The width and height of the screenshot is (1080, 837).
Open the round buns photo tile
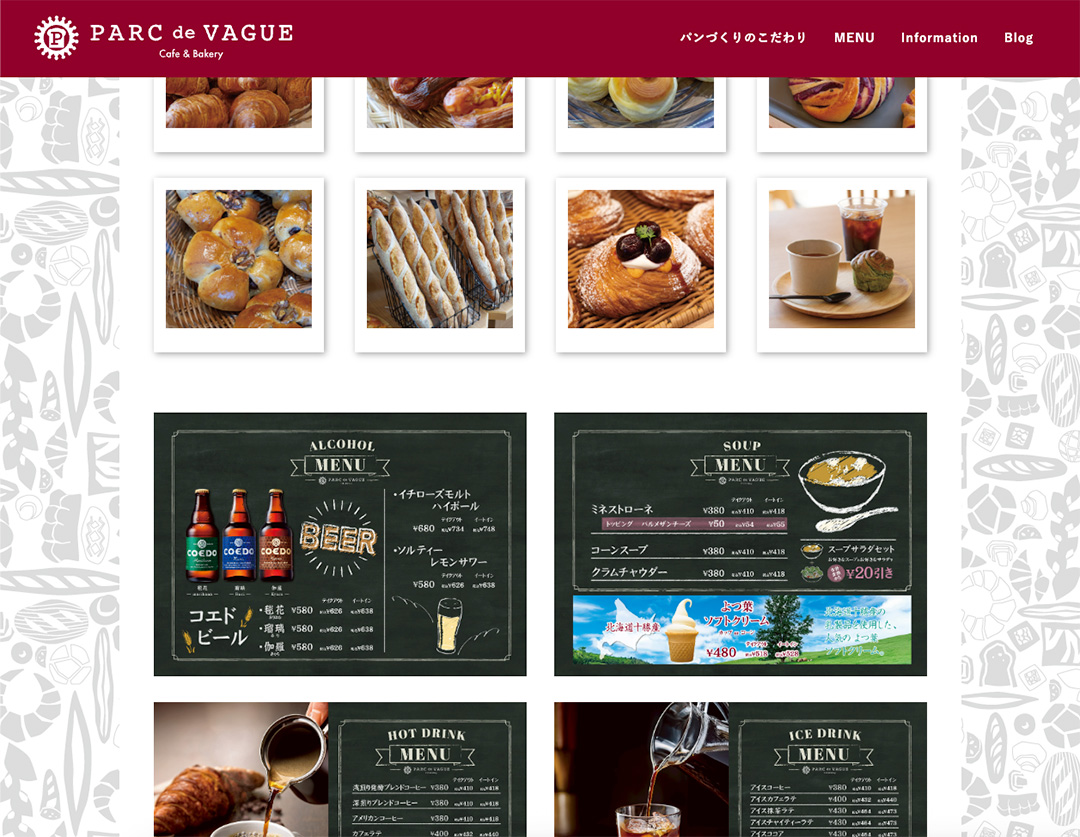(239, 260)
